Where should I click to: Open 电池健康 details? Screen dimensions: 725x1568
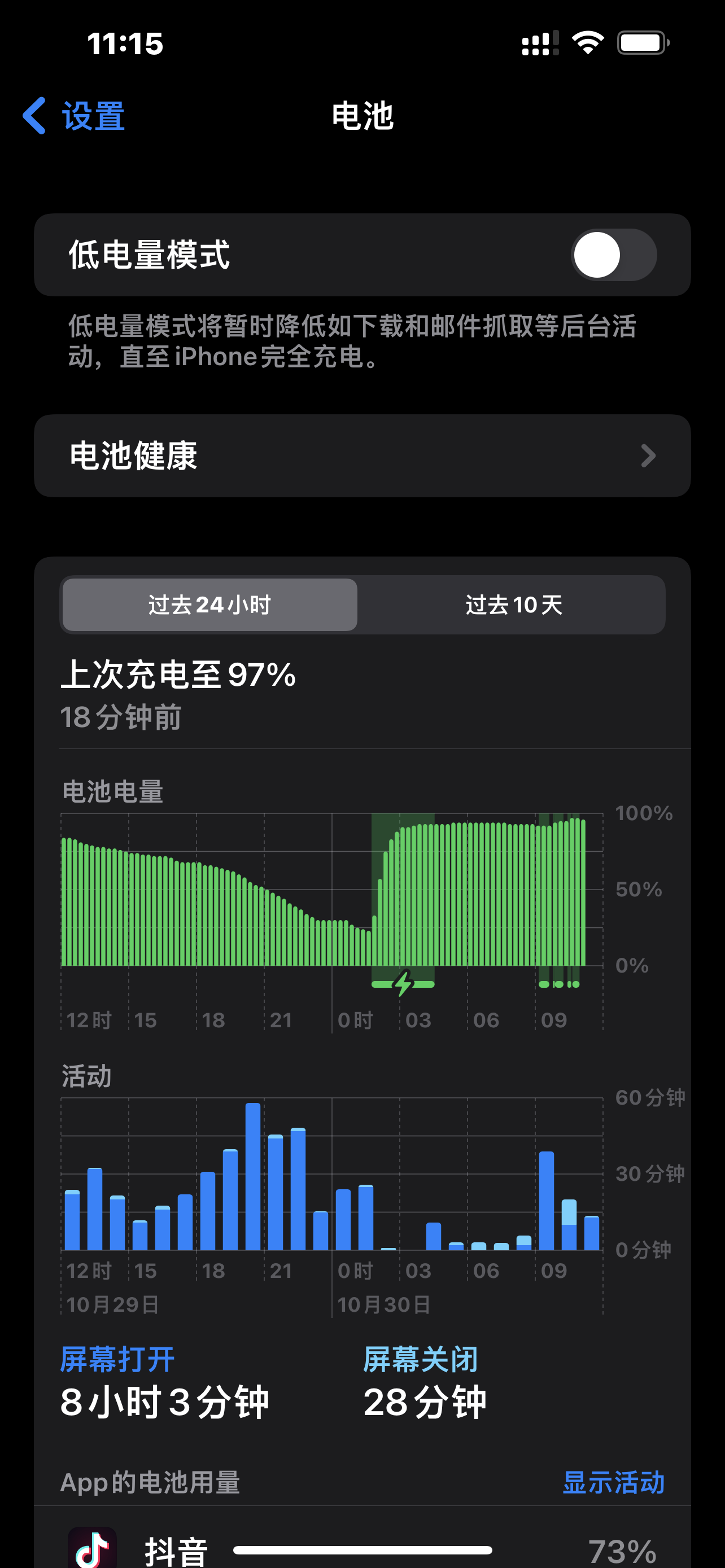(x=362, y=456)
